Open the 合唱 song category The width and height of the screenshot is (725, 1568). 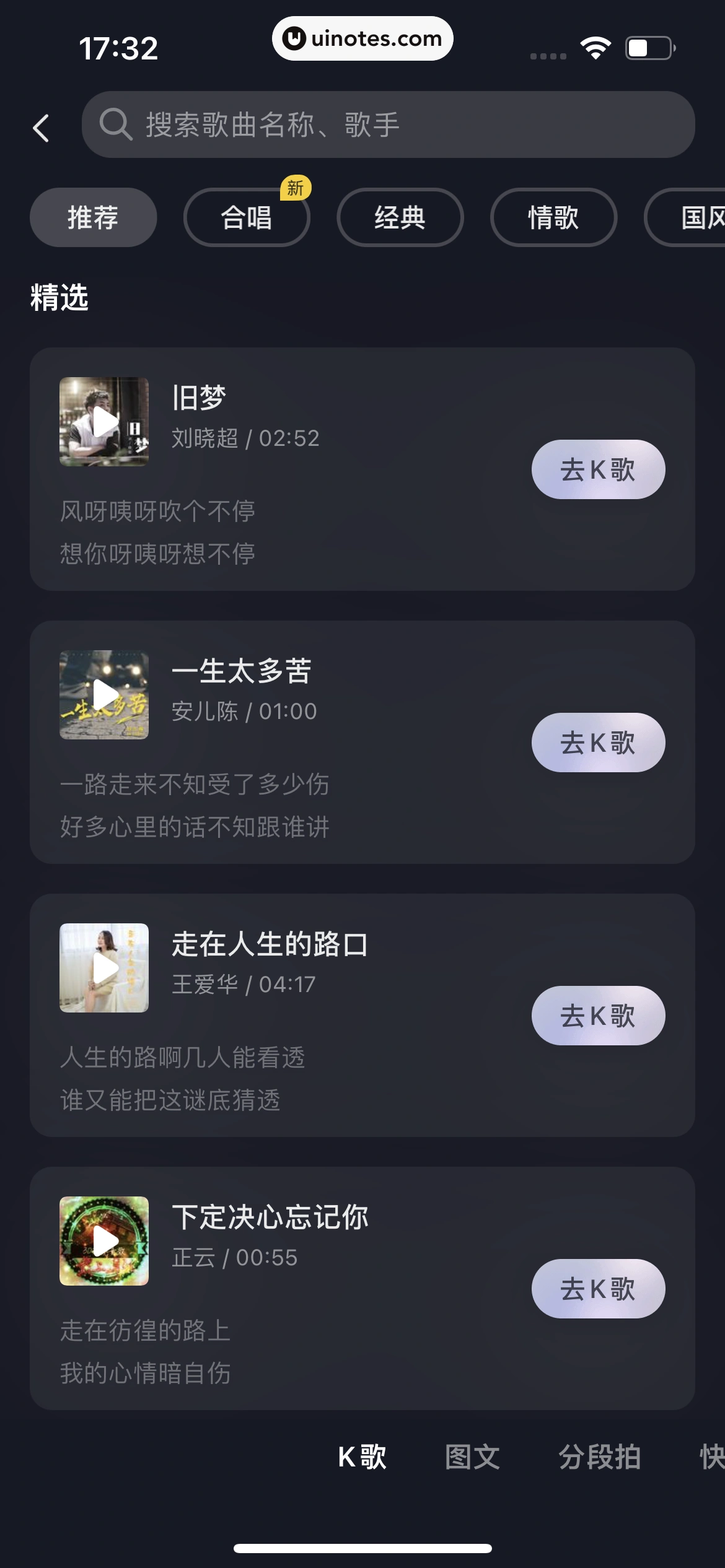(x=247, y=217)
